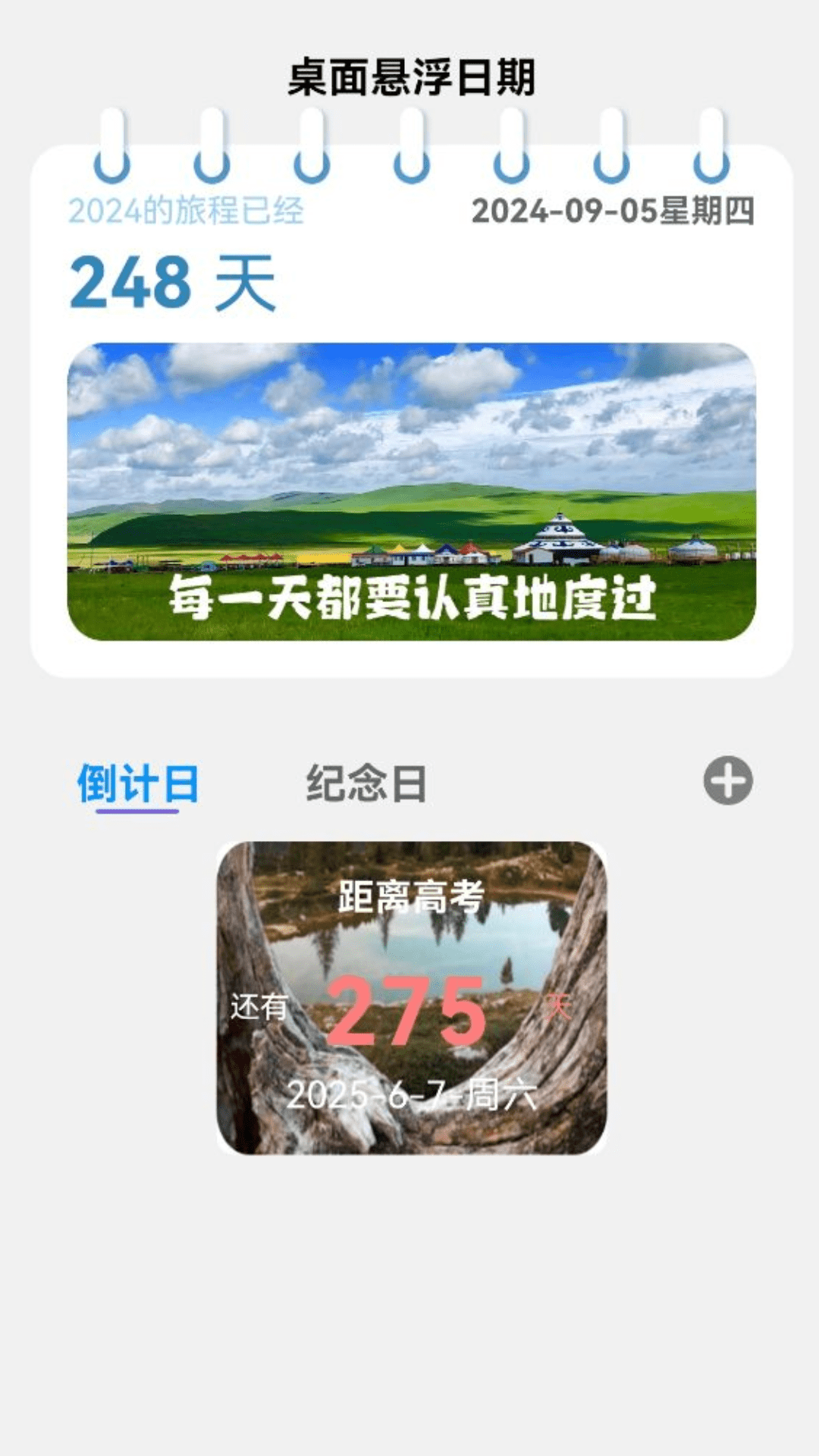Select the 倒计日 tab

click(138, 783)
